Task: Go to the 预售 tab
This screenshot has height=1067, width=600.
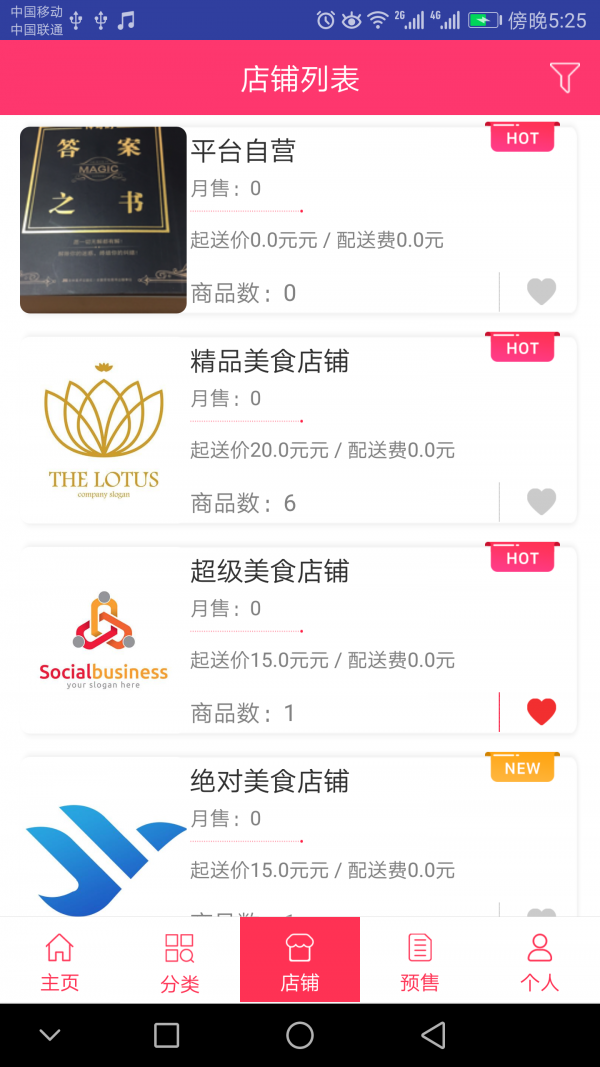Action: pos(420,960)
